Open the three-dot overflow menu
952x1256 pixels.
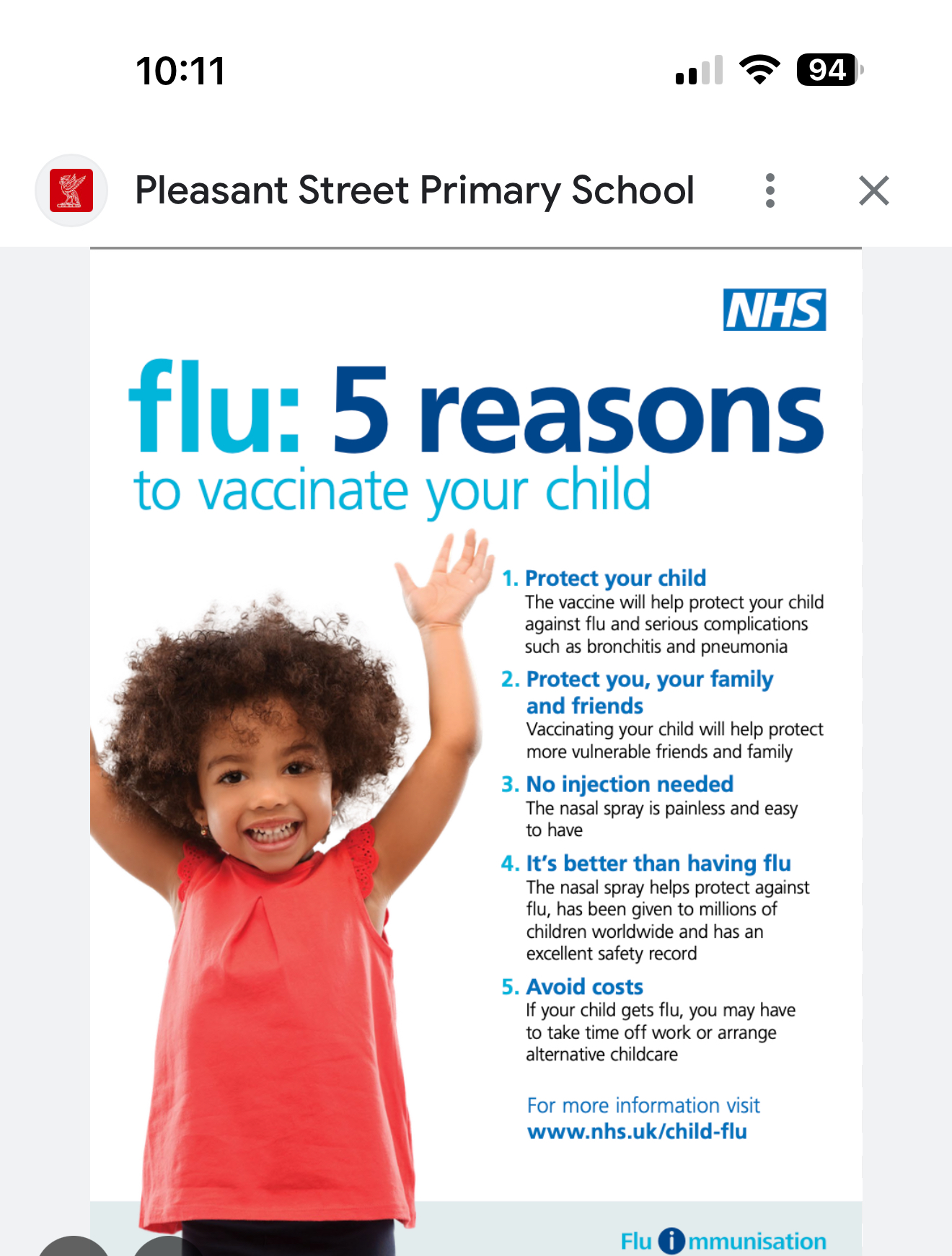click(x=770, y=190)
